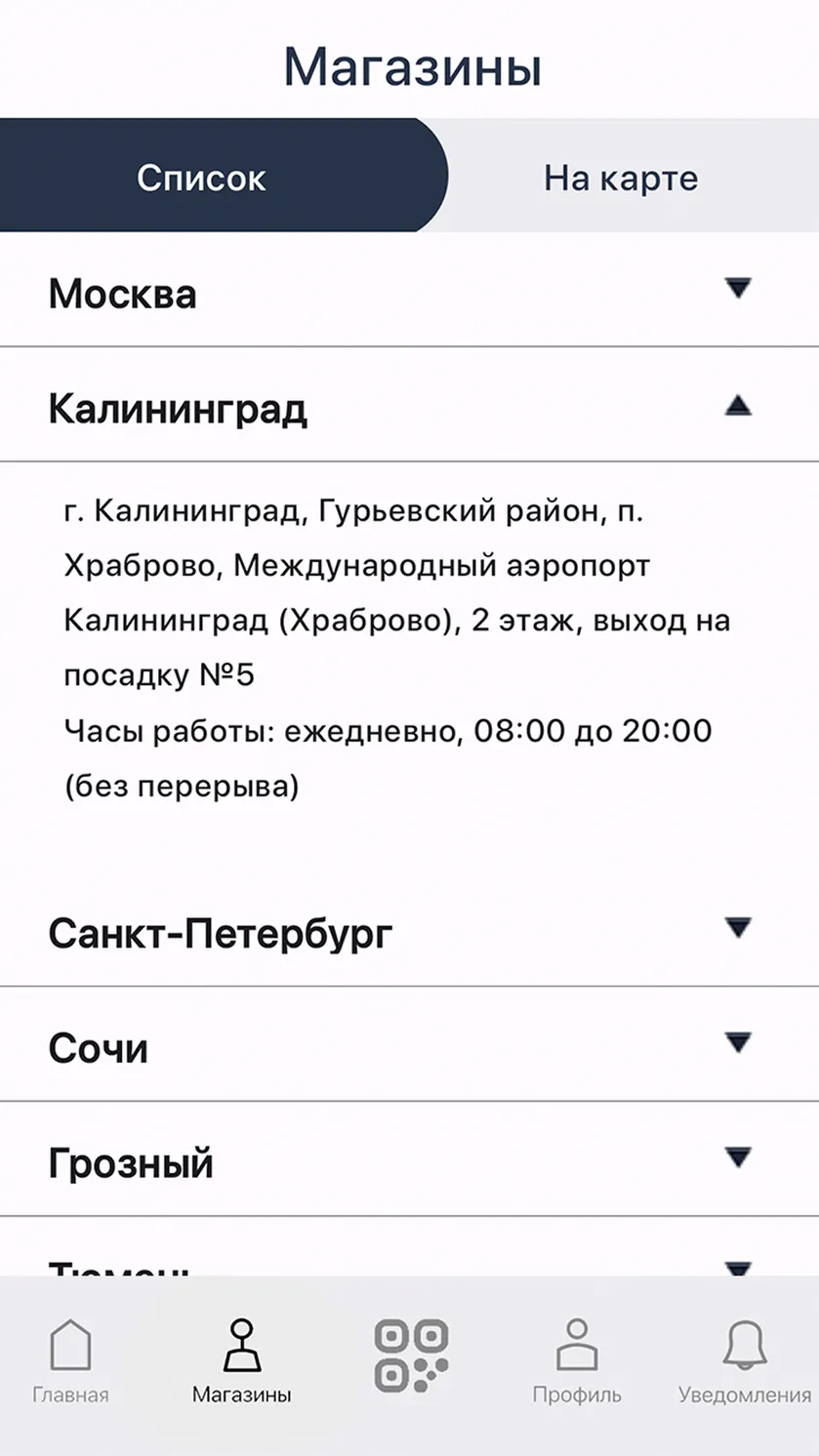Screen dimensions: 819x1456
Task: Collapse the Калининград section
Action: [409, 406]
